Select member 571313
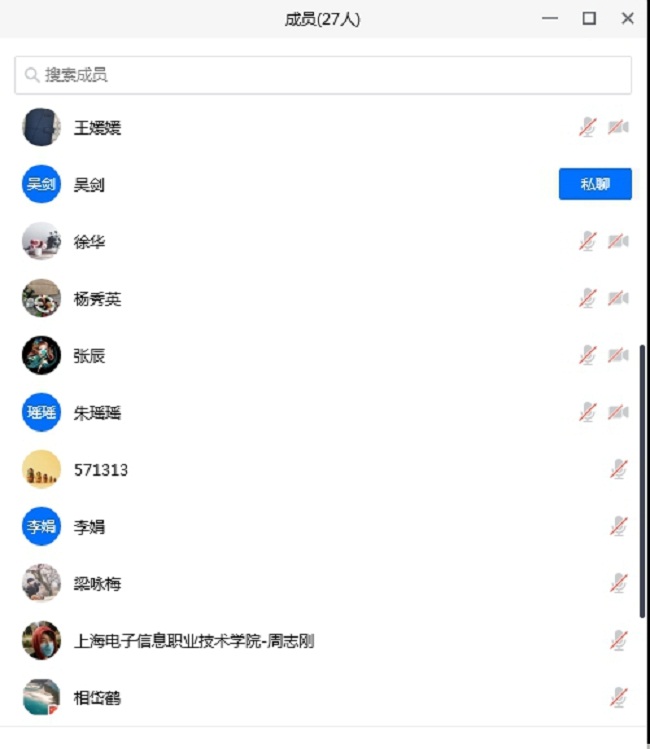 [100, 470]
